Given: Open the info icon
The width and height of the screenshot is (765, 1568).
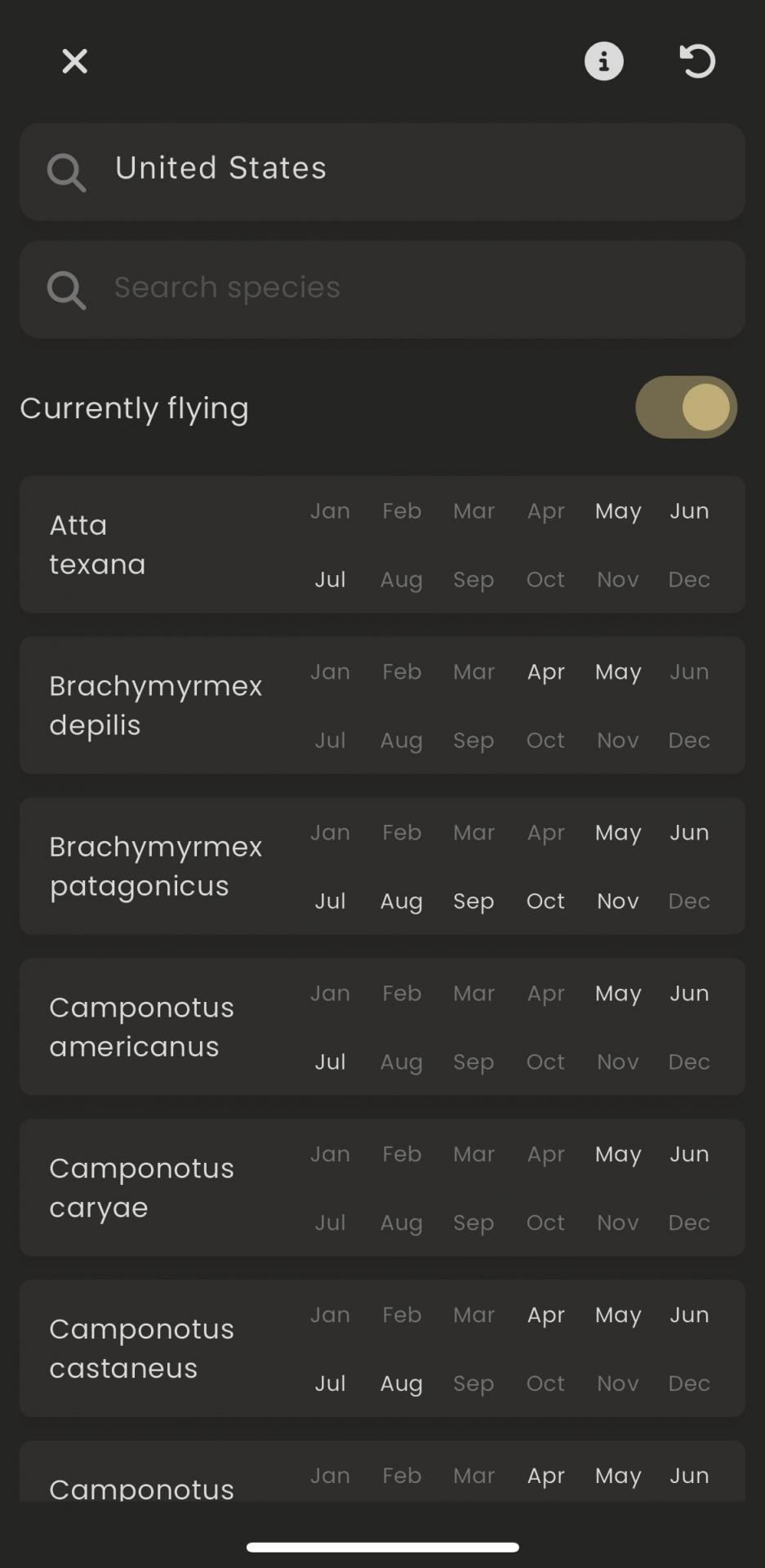Looking at the screenshot, I should click(x=604, y=61).
